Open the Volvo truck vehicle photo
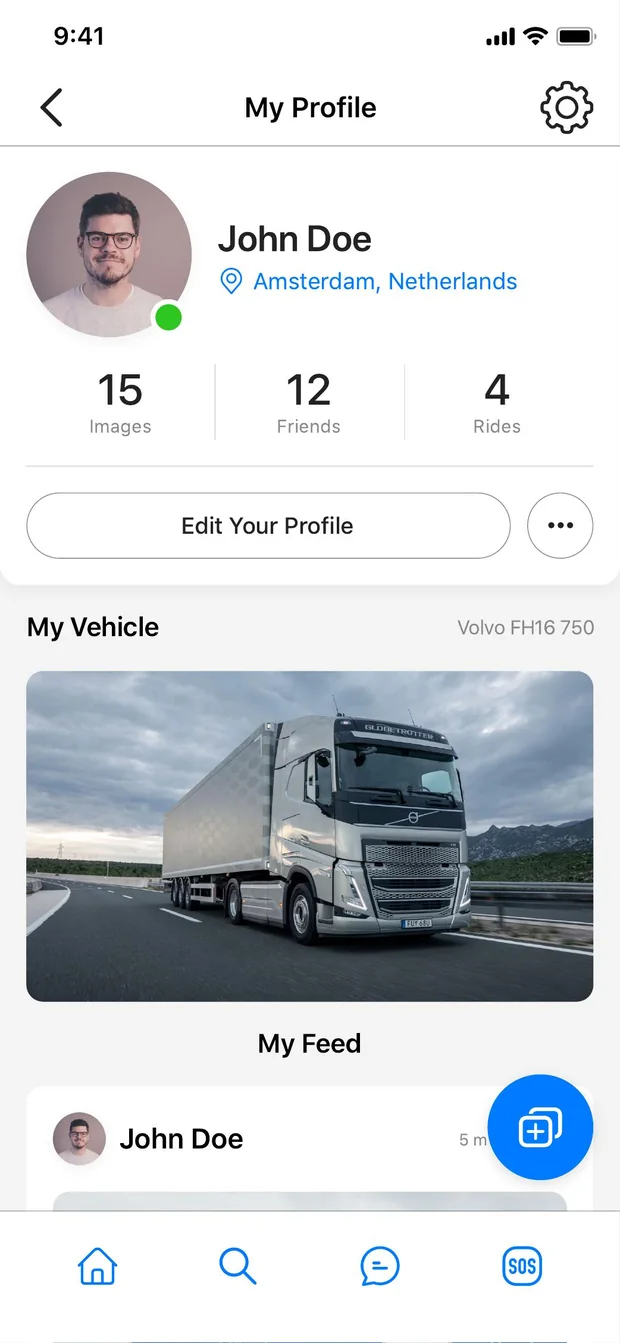This screenshot has height=1343, width=620. click(310, 836)
